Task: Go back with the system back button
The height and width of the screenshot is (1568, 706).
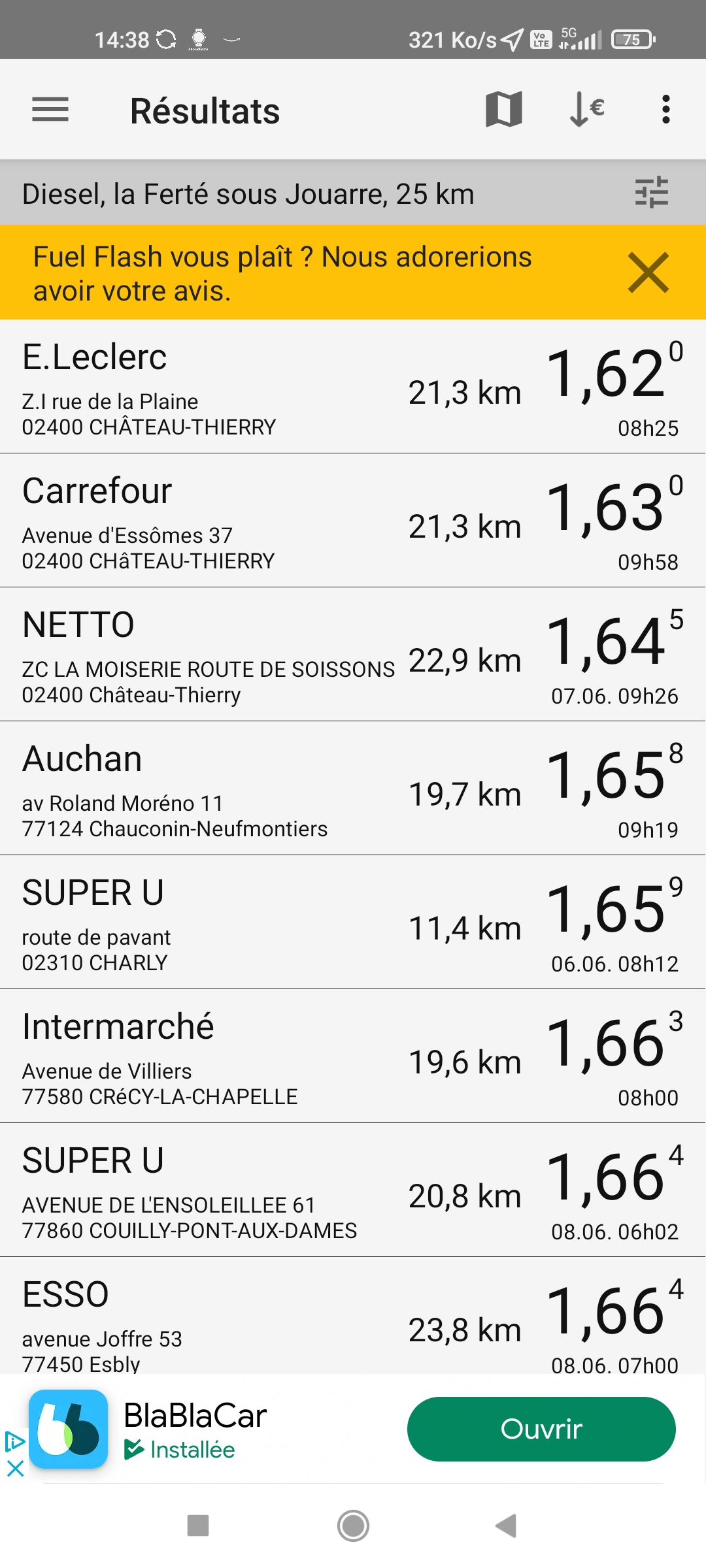Action: 506,1526
